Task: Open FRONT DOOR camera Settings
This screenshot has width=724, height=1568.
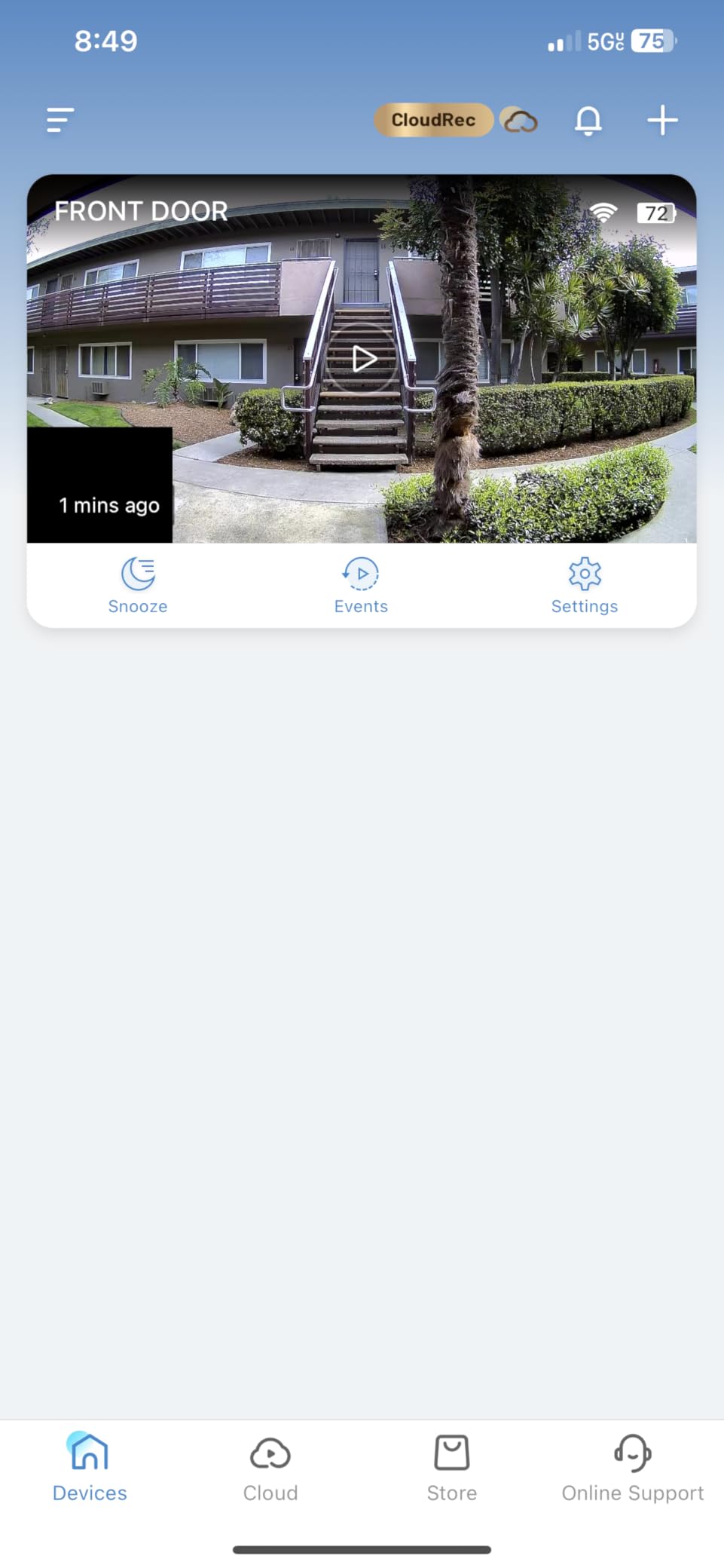Action: tap(585, 586)
